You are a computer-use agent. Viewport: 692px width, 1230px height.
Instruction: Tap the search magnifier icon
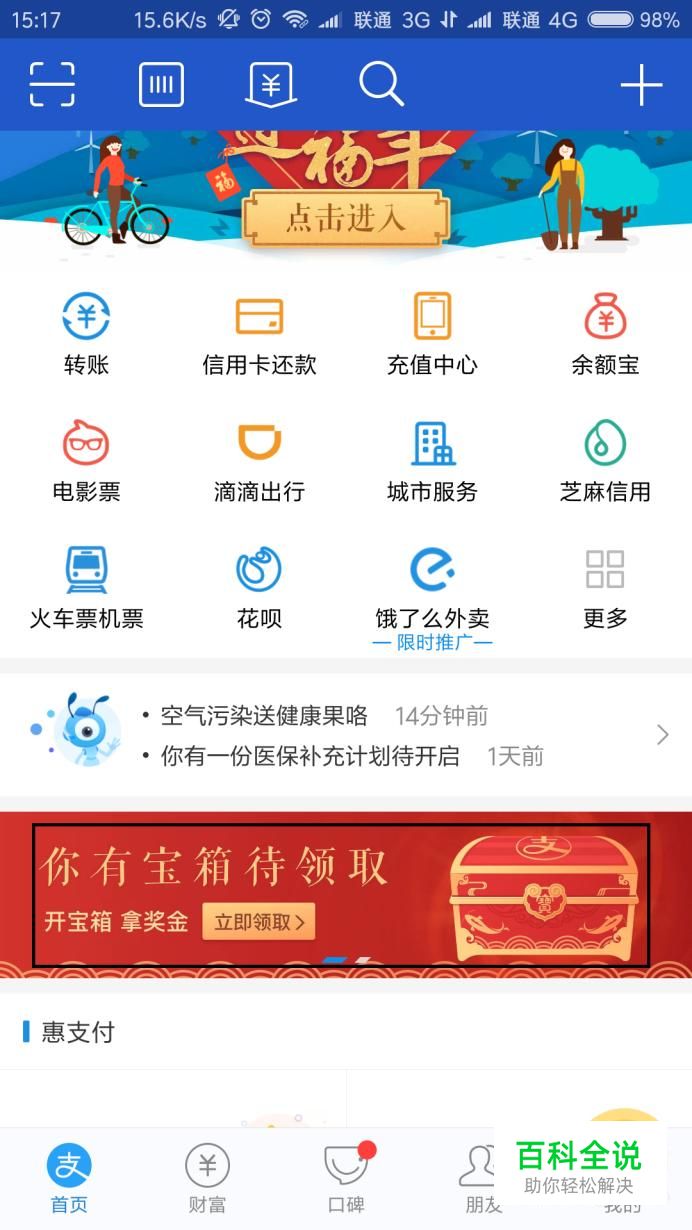[x=381, y=84]
